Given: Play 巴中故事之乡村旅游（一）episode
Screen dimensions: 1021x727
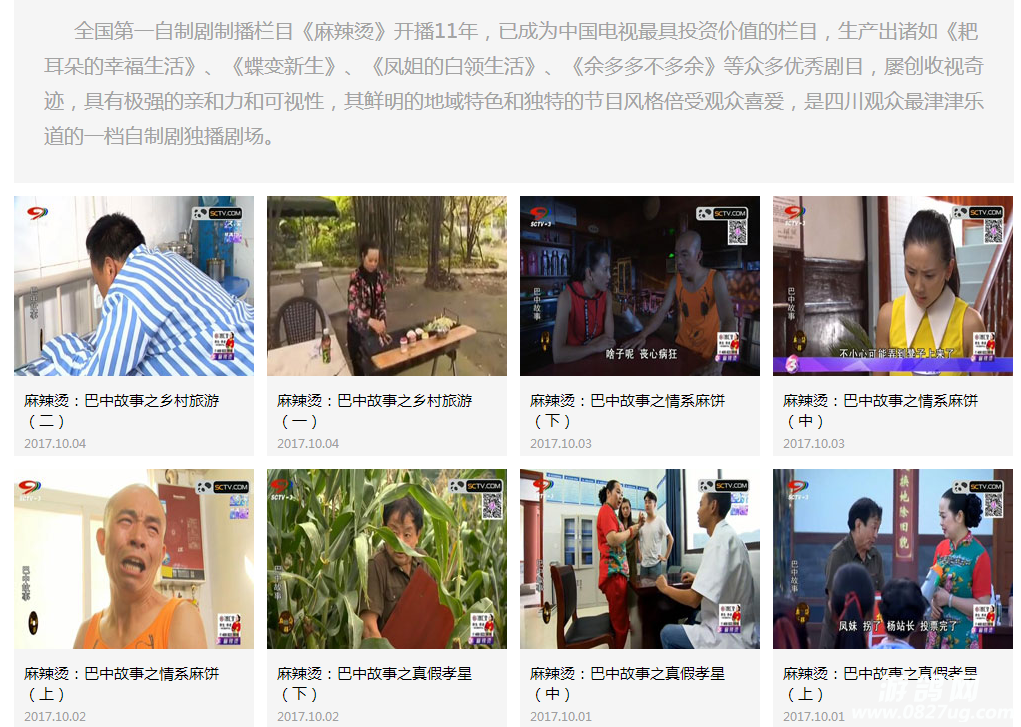Looking at the screenshot, I should (x=386, y=286).
